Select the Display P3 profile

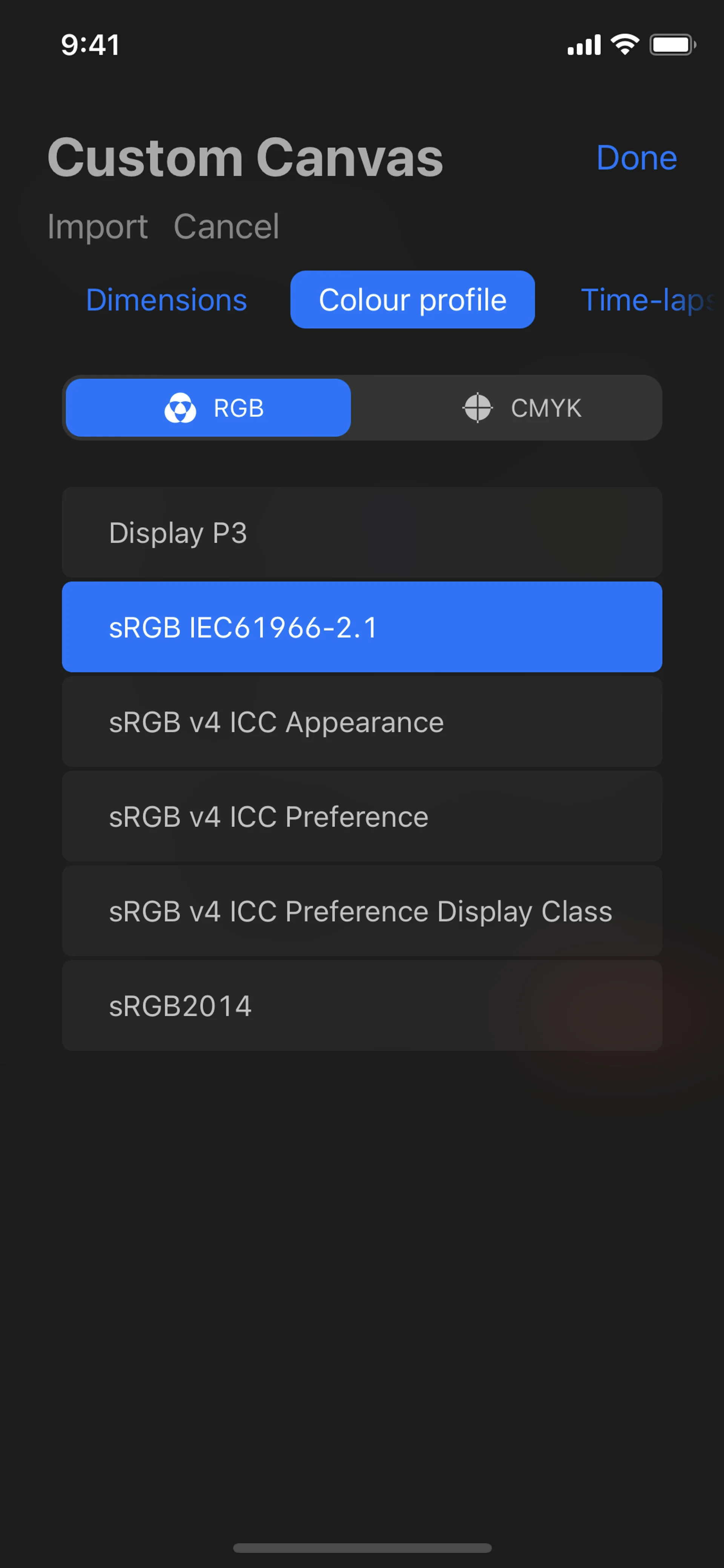(x=361, y=533)
